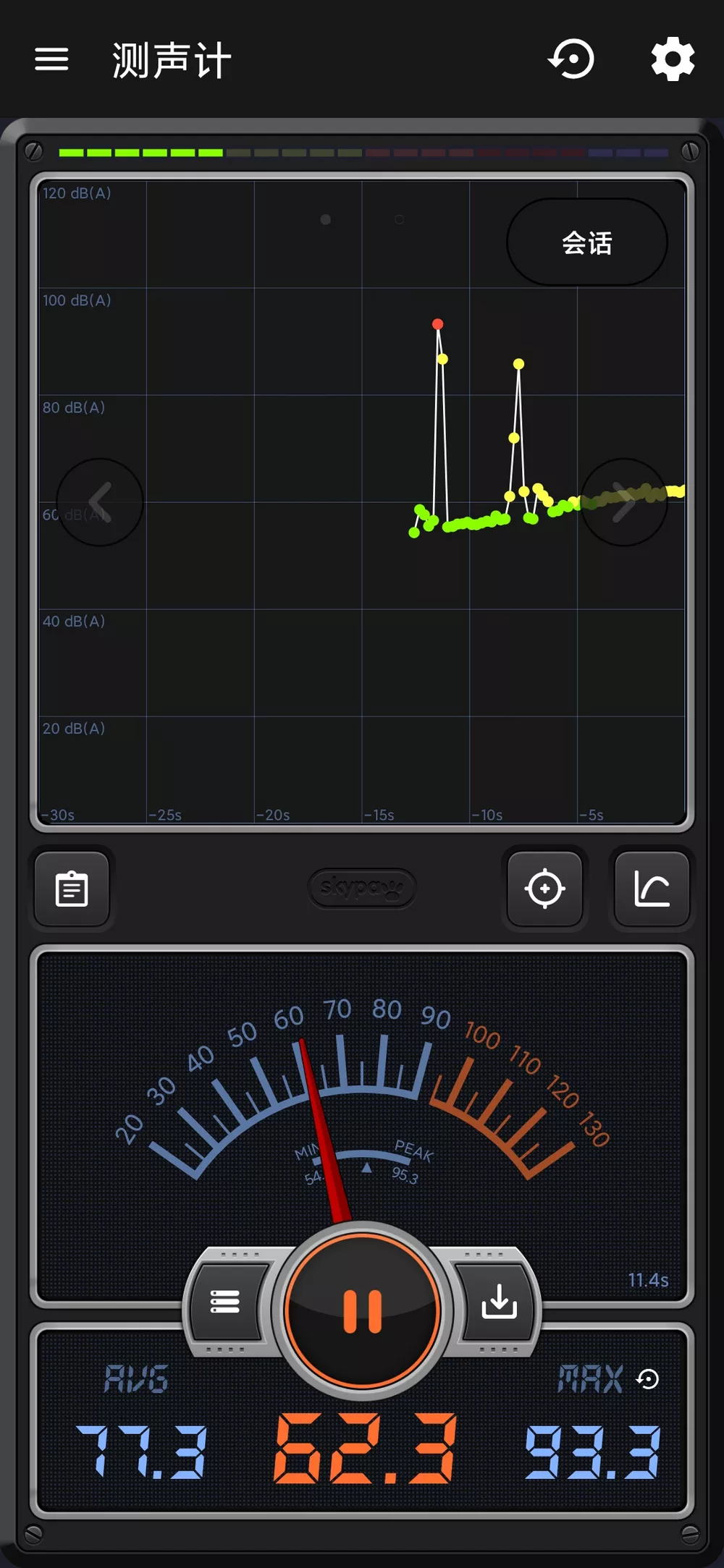Select the 测声计 title
Screen dimensions: 724x1568
coord(170,59)
